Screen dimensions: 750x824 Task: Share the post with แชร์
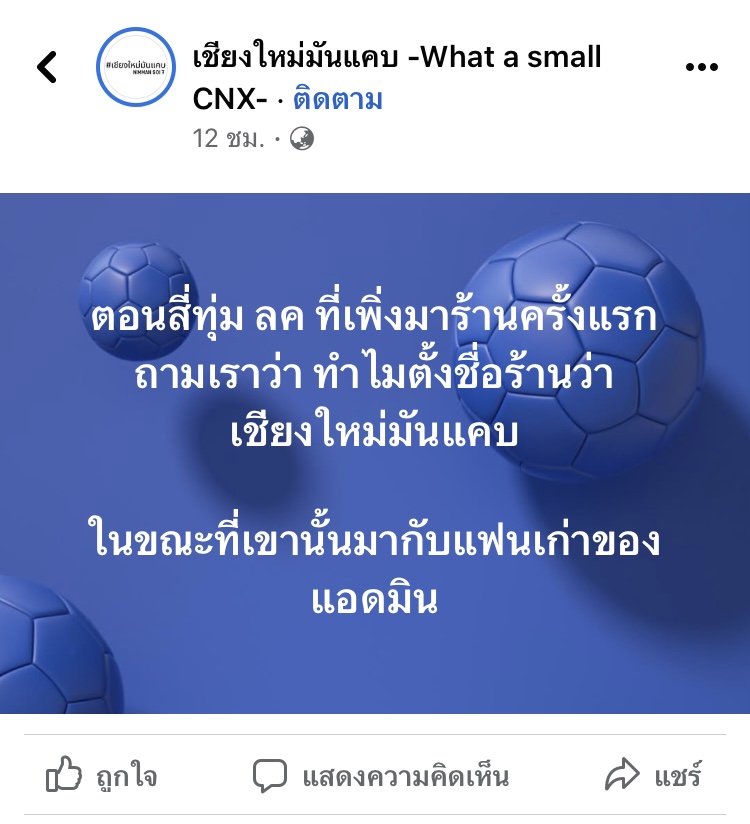654,775
